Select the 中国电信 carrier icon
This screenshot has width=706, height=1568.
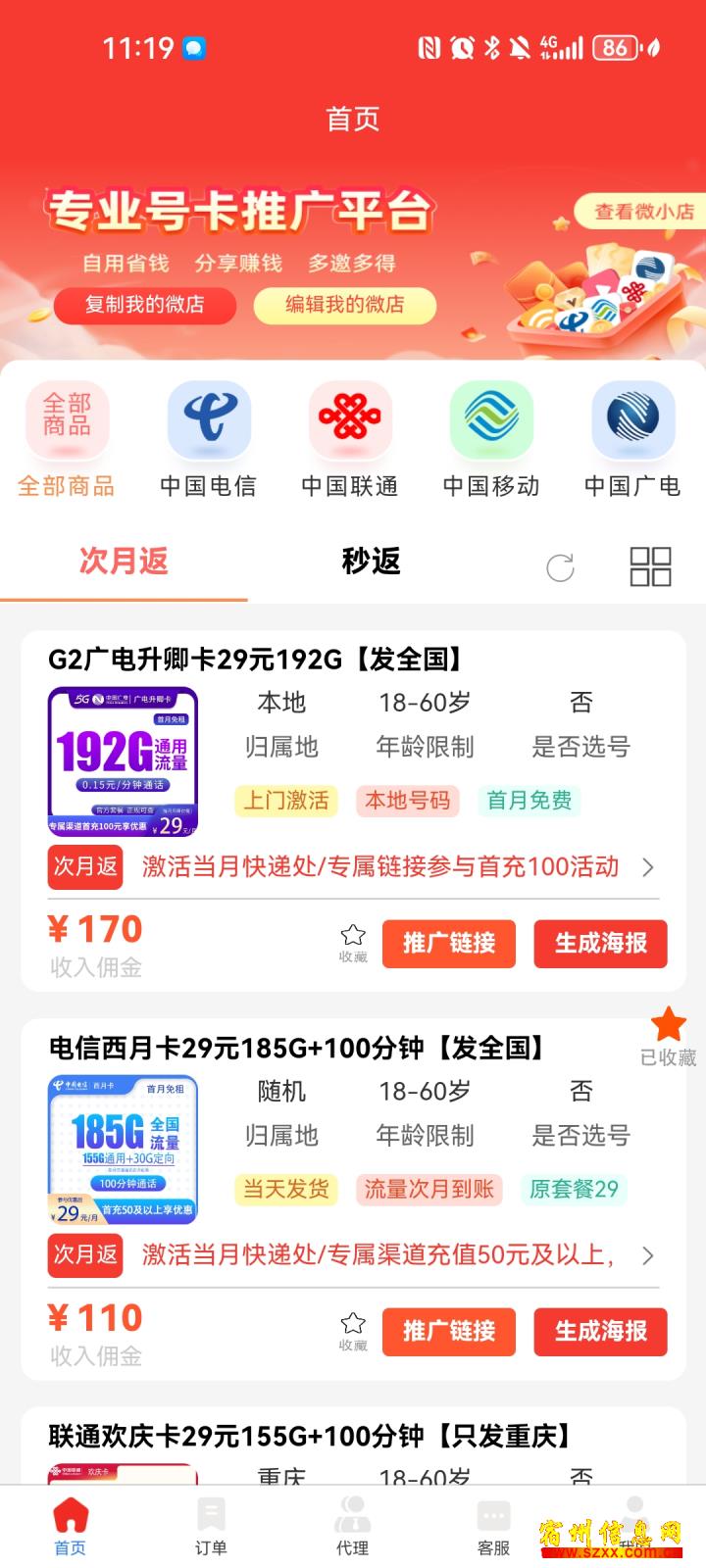(x=209, y=421)
